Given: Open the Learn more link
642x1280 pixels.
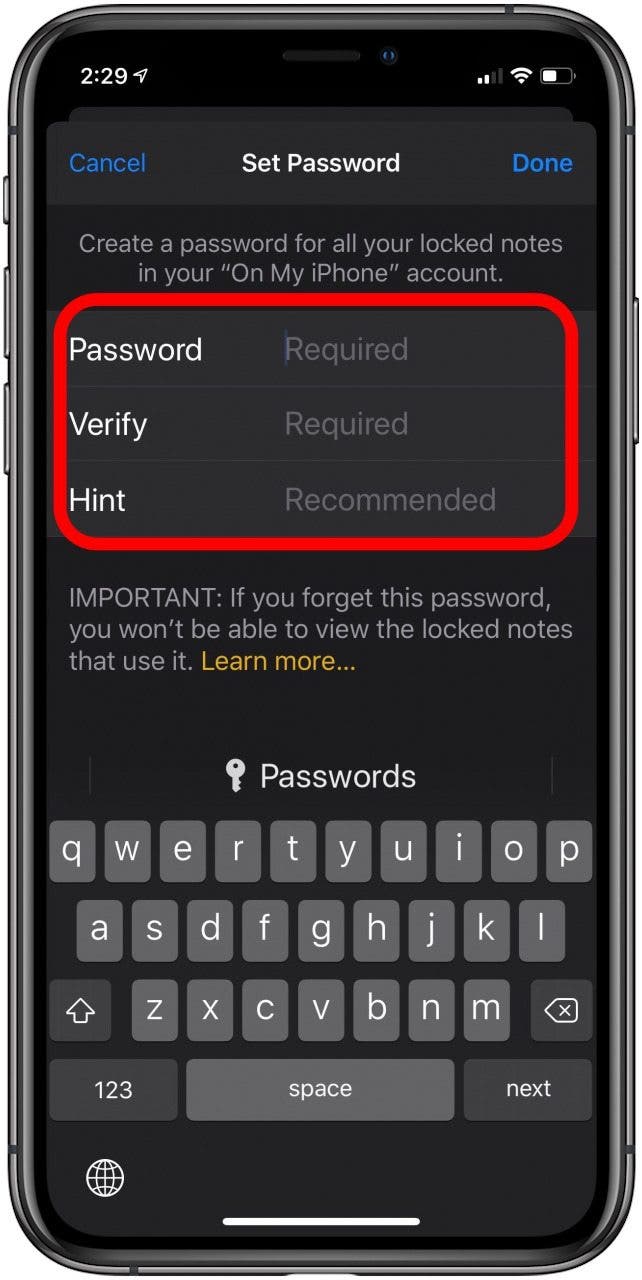Looking at the screenshot, I should pos(278,661).
